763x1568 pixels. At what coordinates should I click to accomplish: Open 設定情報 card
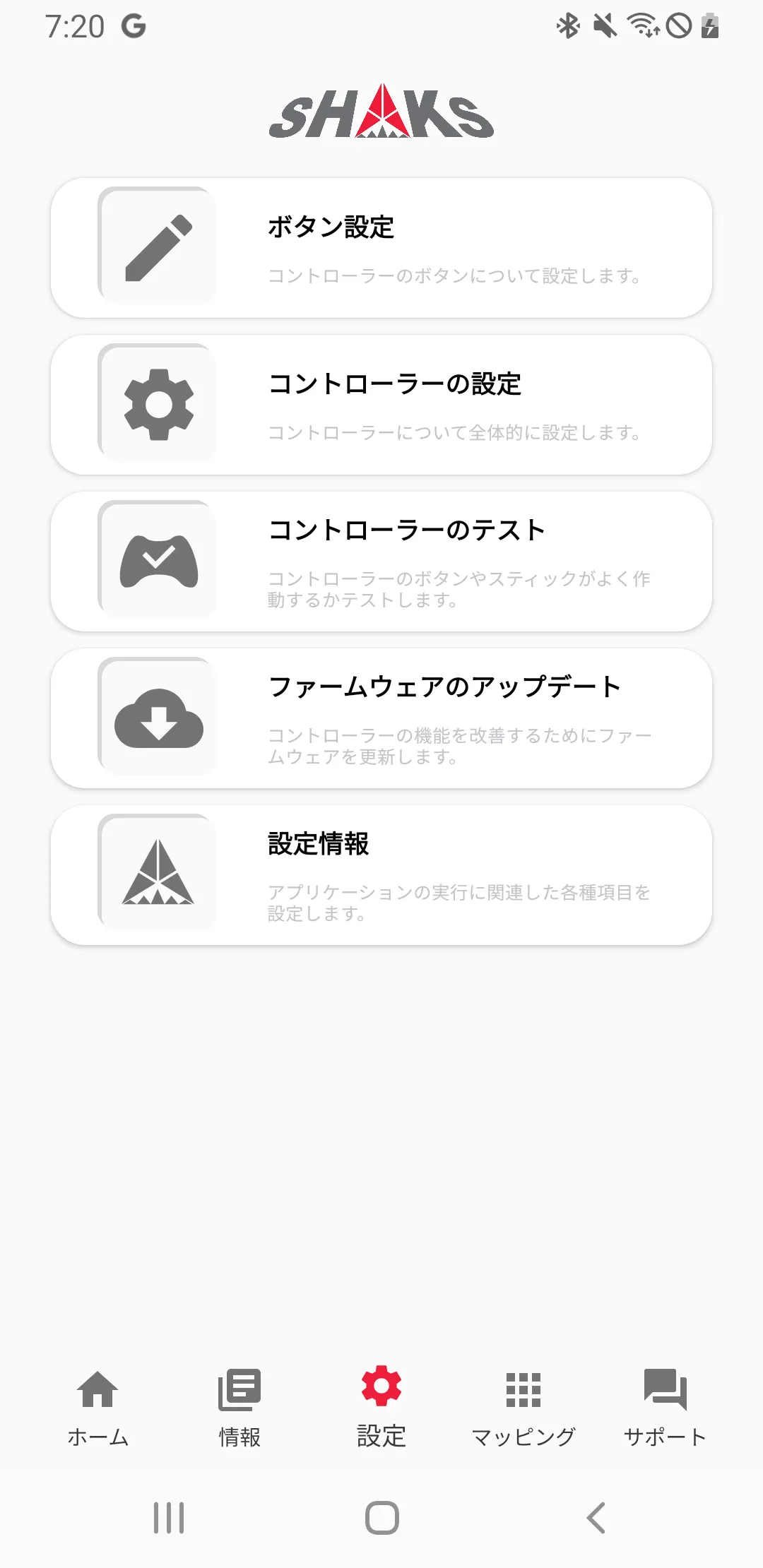point(381,875)
